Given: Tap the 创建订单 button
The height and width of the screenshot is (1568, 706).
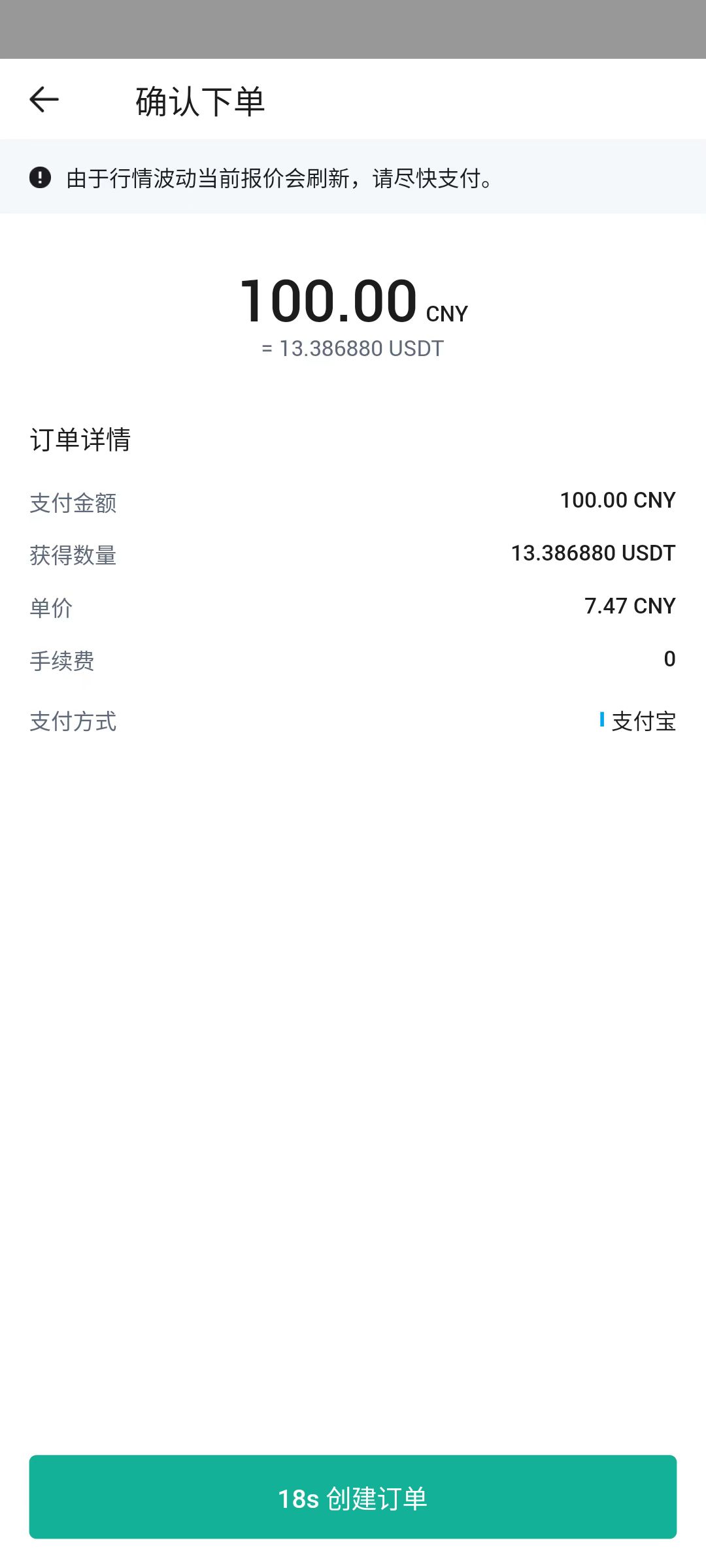Looking at the screenshot, I should pos(353,1496).
